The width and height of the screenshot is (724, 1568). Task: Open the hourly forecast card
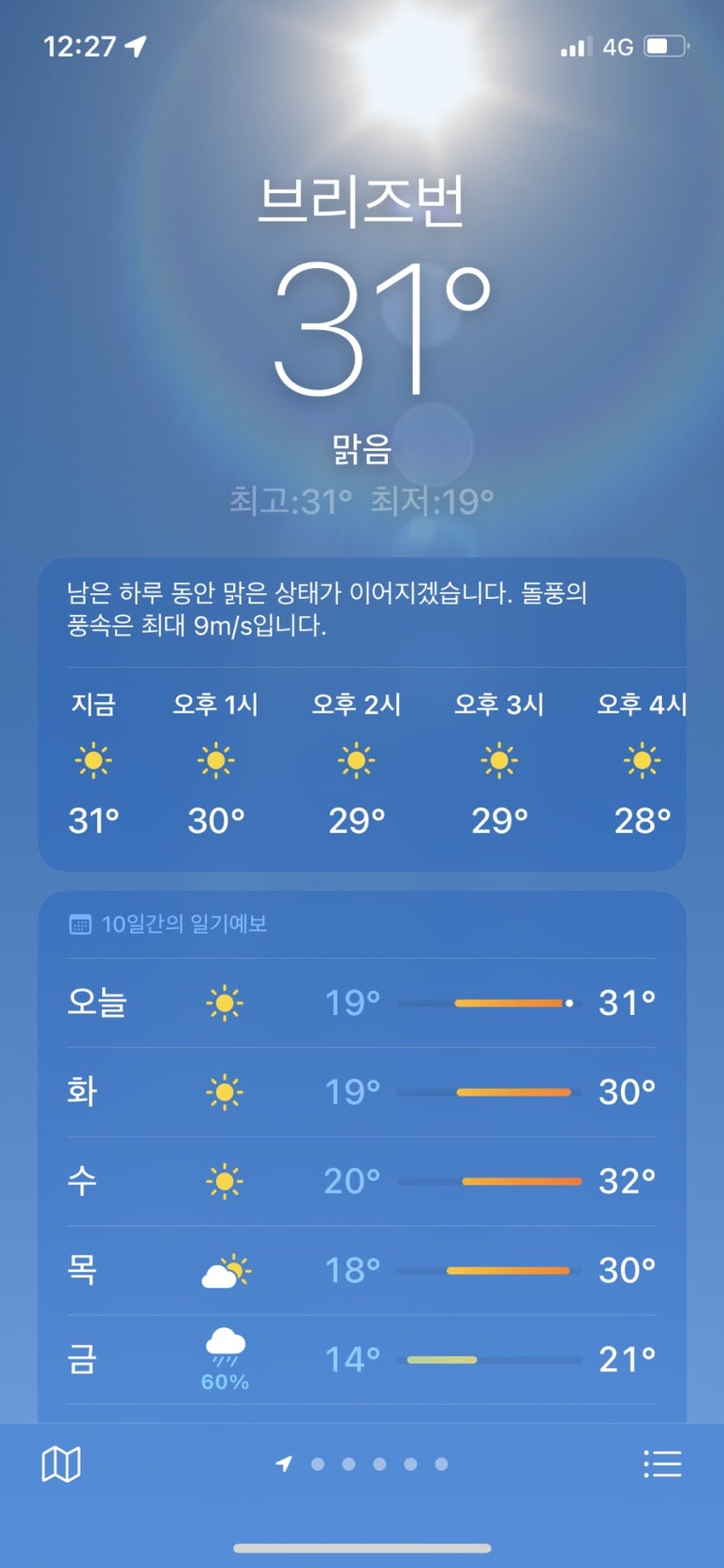362,715
